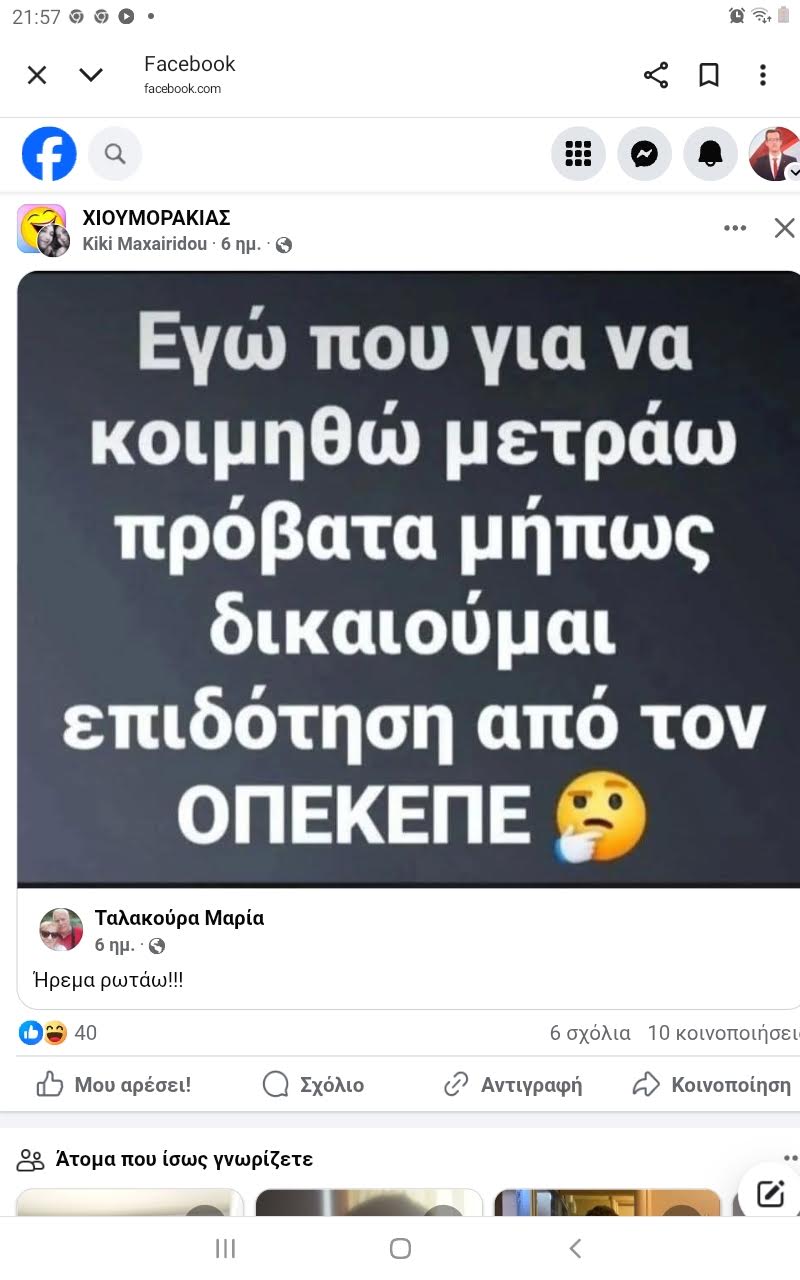This screenshot has width=800, height=1280.
Task: Close the browser tab with X
Action: [37, 75]
